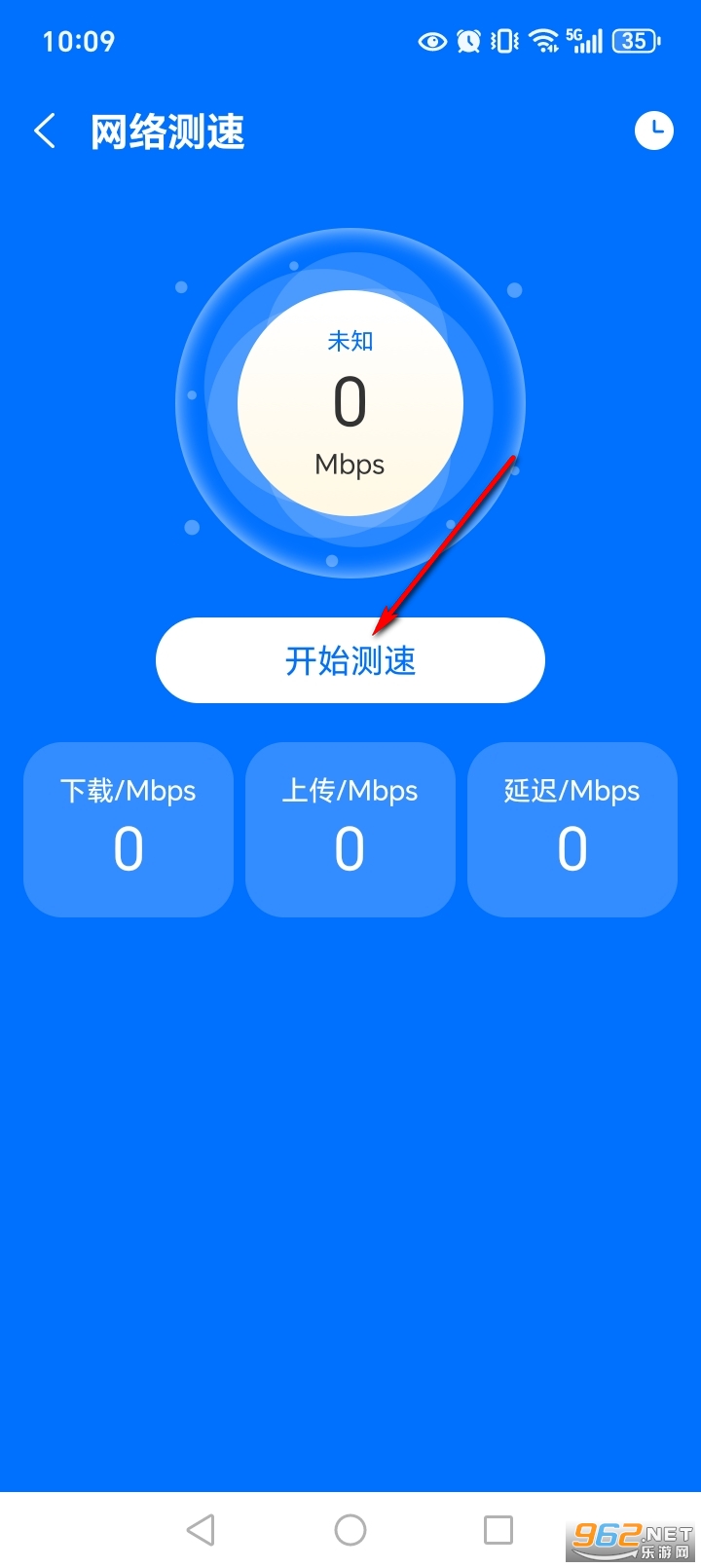Tap the battery indicator showing 35
The width and height of the screenshot is (701, 1568).
click(635, 41)
